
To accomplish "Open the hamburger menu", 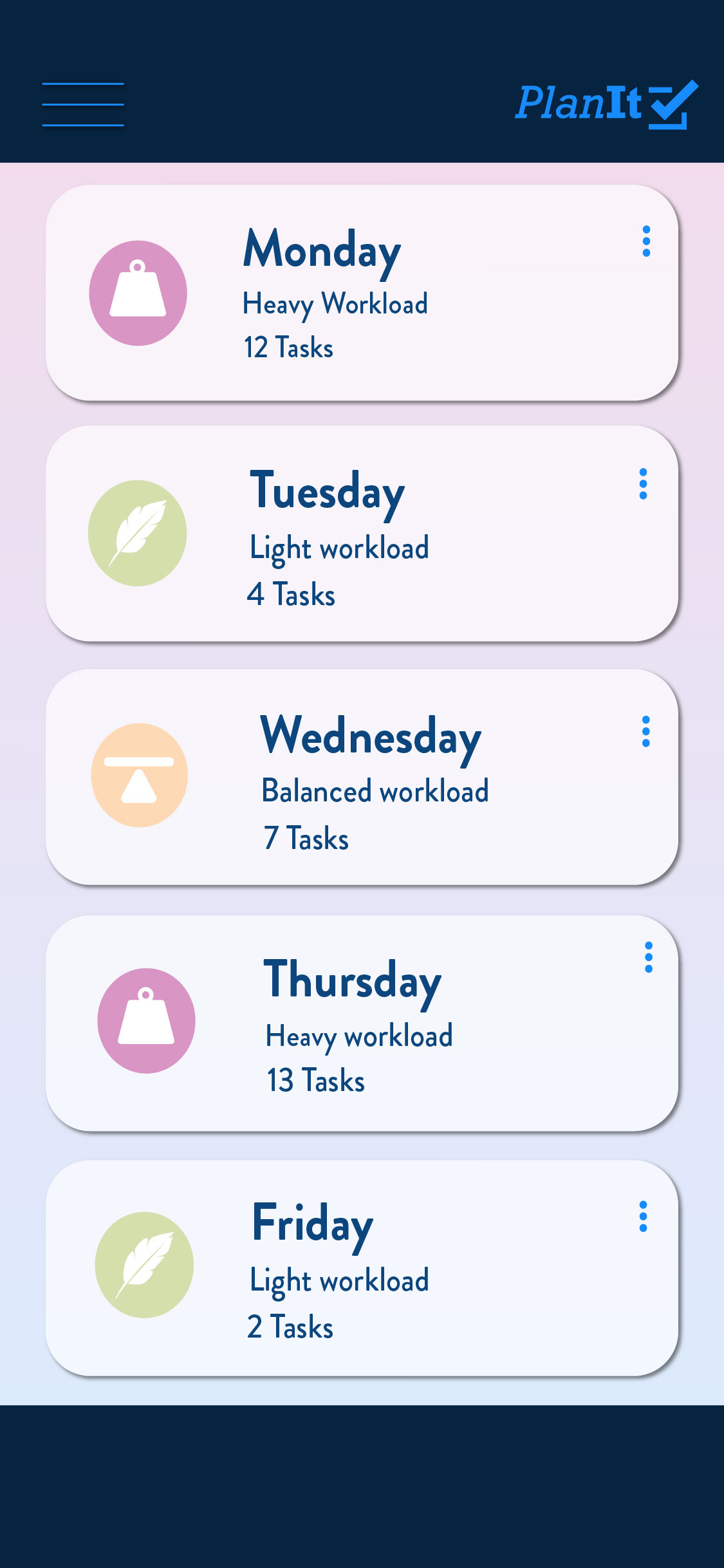I will click(x=83, y=104).
